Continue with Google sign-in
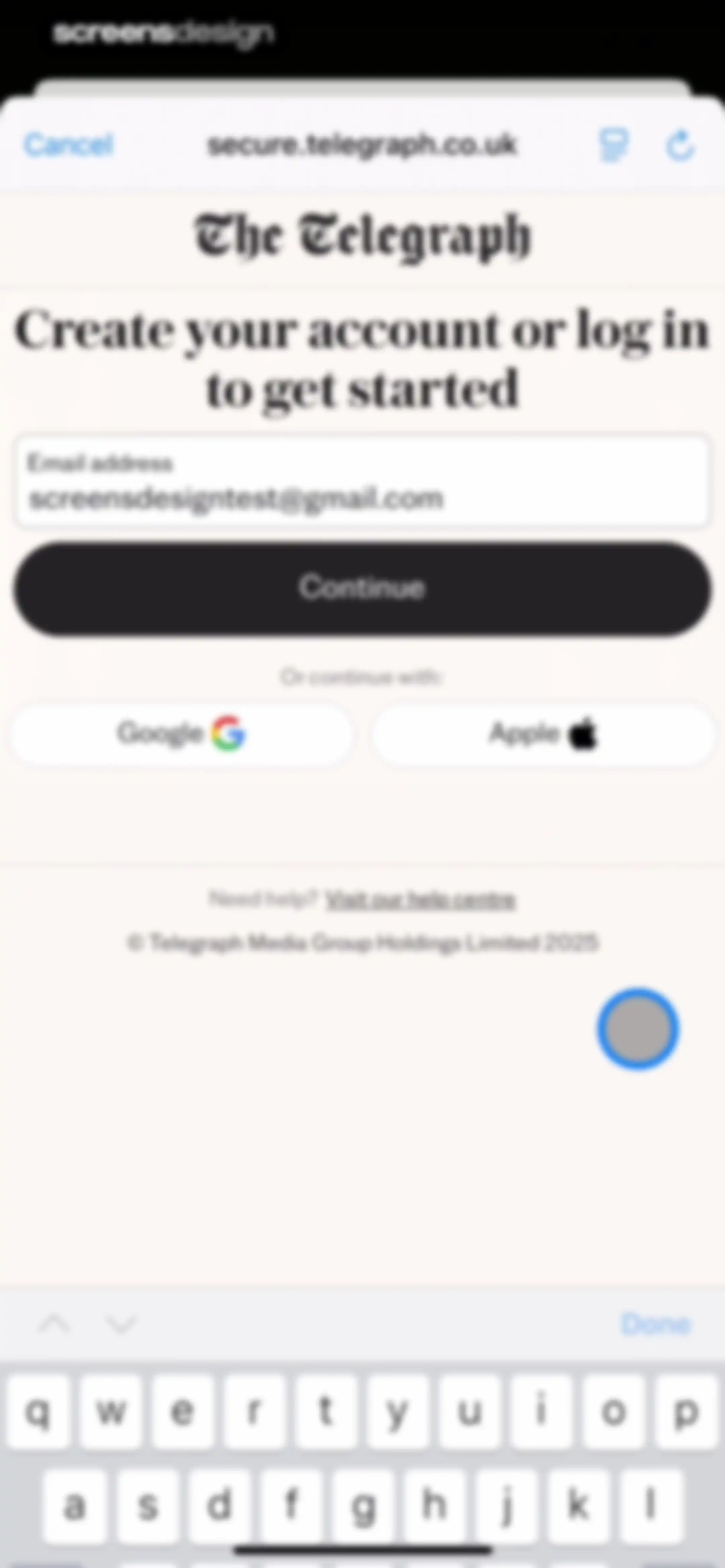725x1568 pixels. (x=181, y=734)
